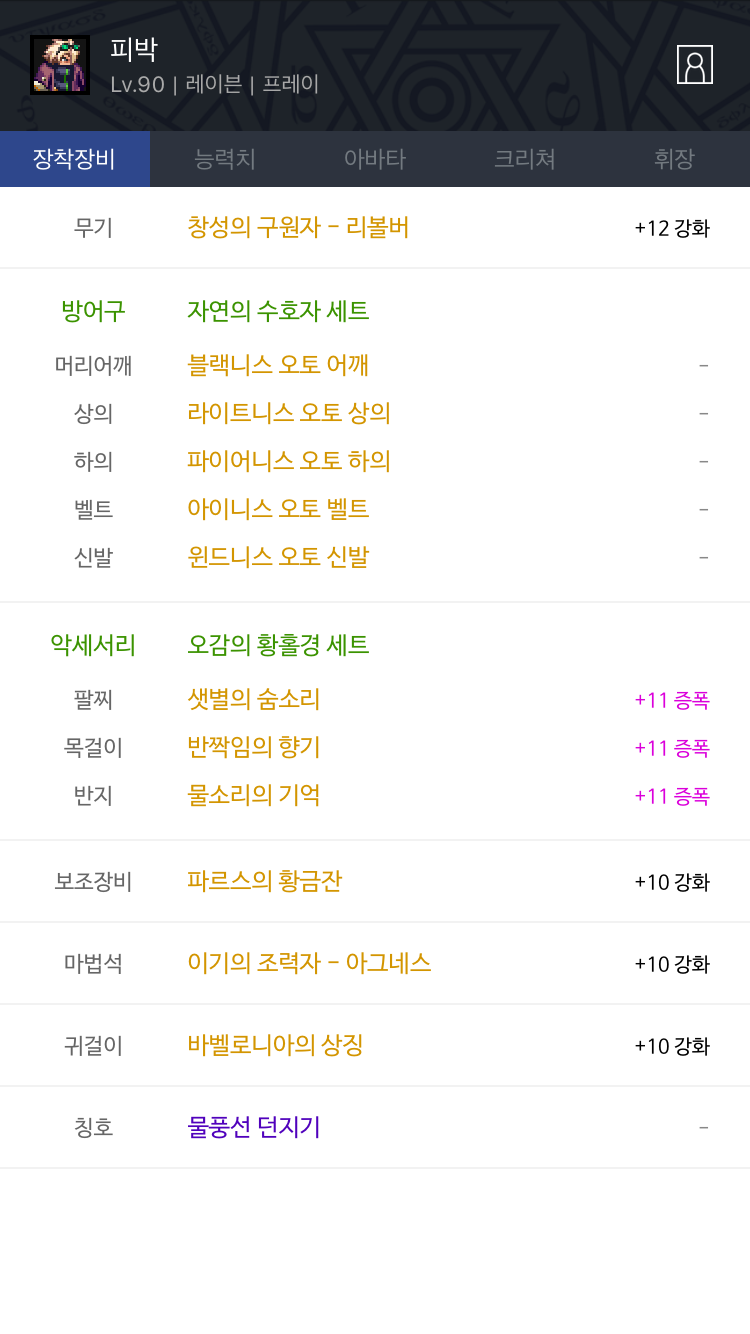Select the 장착장비 tab
The image size is (750, 1334).
click(x=74, y=159)
